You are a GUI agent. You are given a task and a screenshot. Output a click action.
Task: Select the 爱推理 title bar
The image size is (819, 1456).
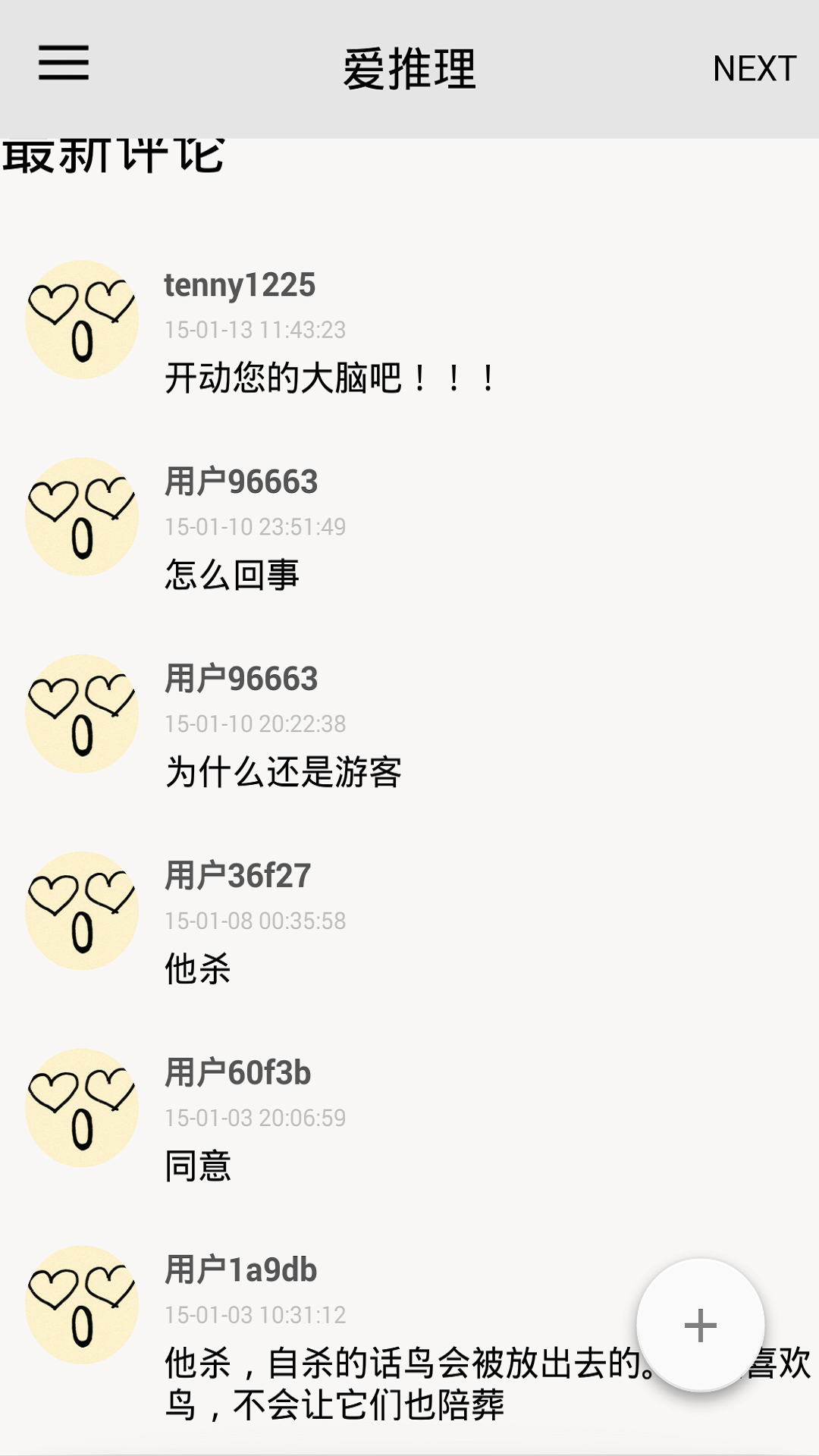point(409,67)
